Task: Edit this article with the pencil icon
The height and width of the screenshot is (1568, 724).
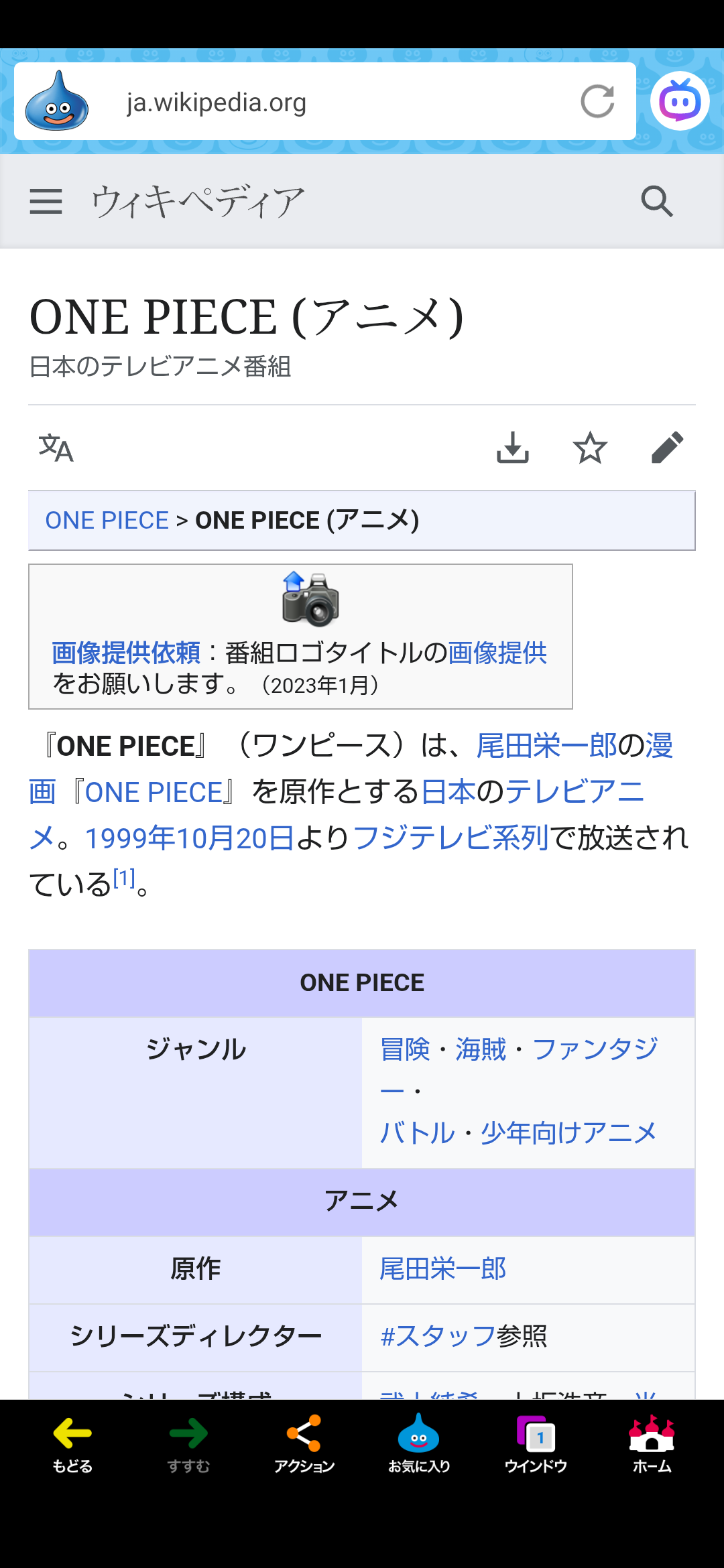Action: (x=667, y=448)
